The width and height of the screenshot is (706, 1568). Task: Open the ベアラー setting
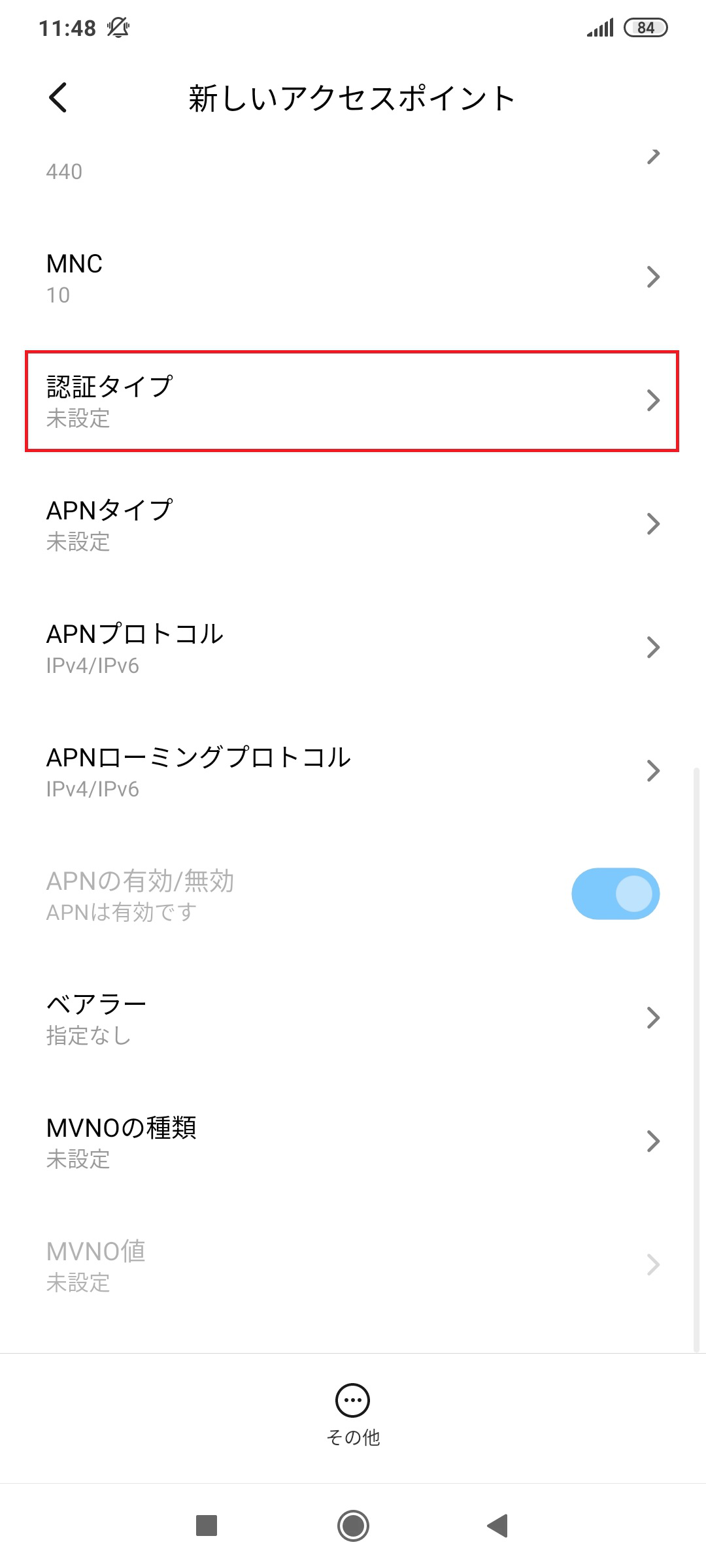(x=353, y=1017)
